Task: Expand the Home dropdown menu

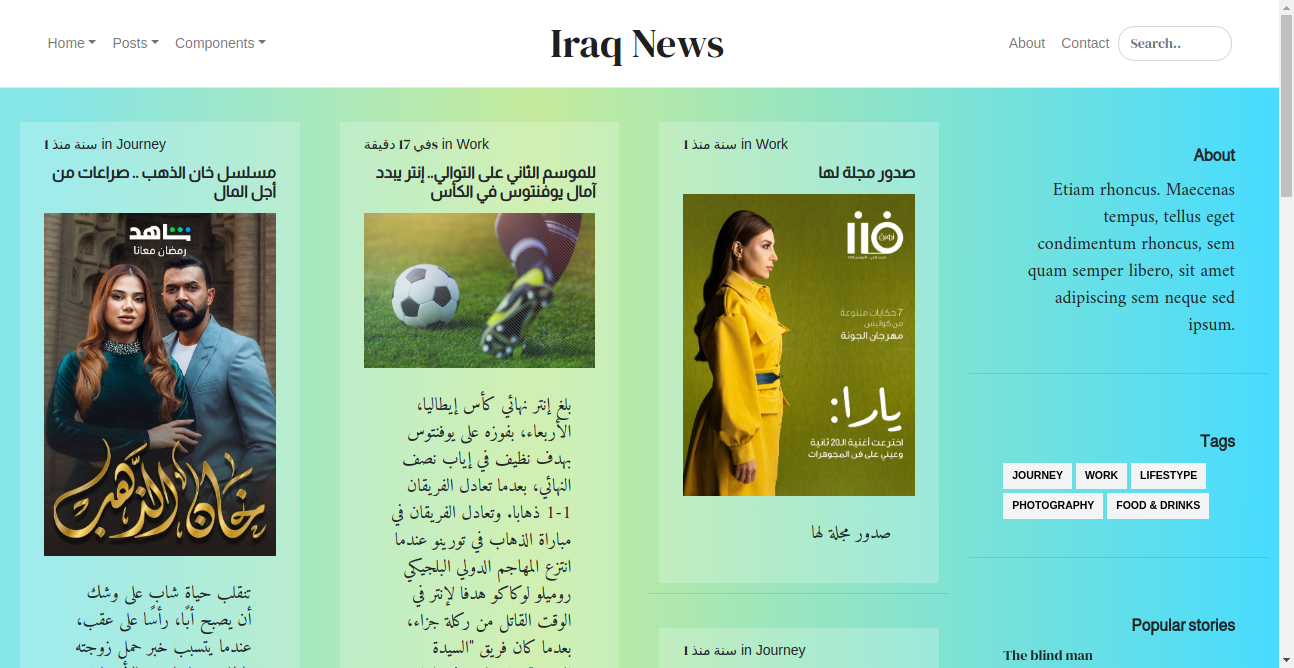Action: (x=71, y=43)
